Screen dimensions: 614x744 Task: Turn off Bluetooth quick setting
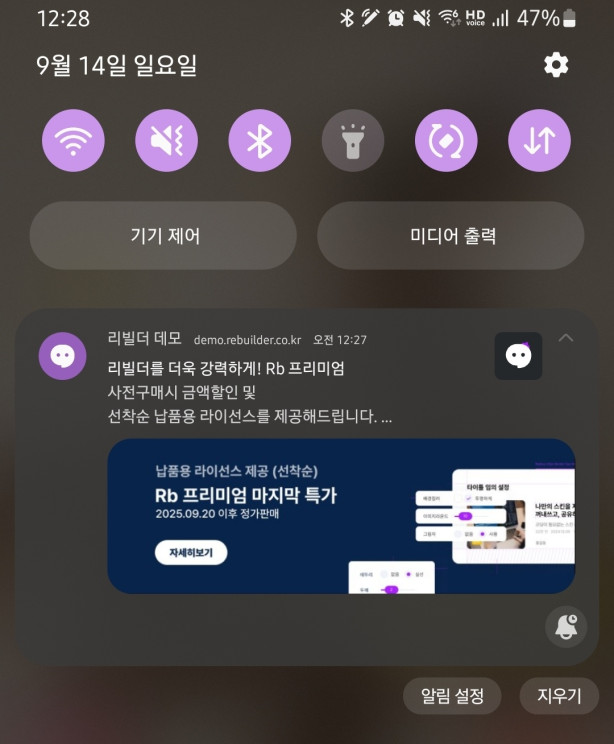coord(260,141)
